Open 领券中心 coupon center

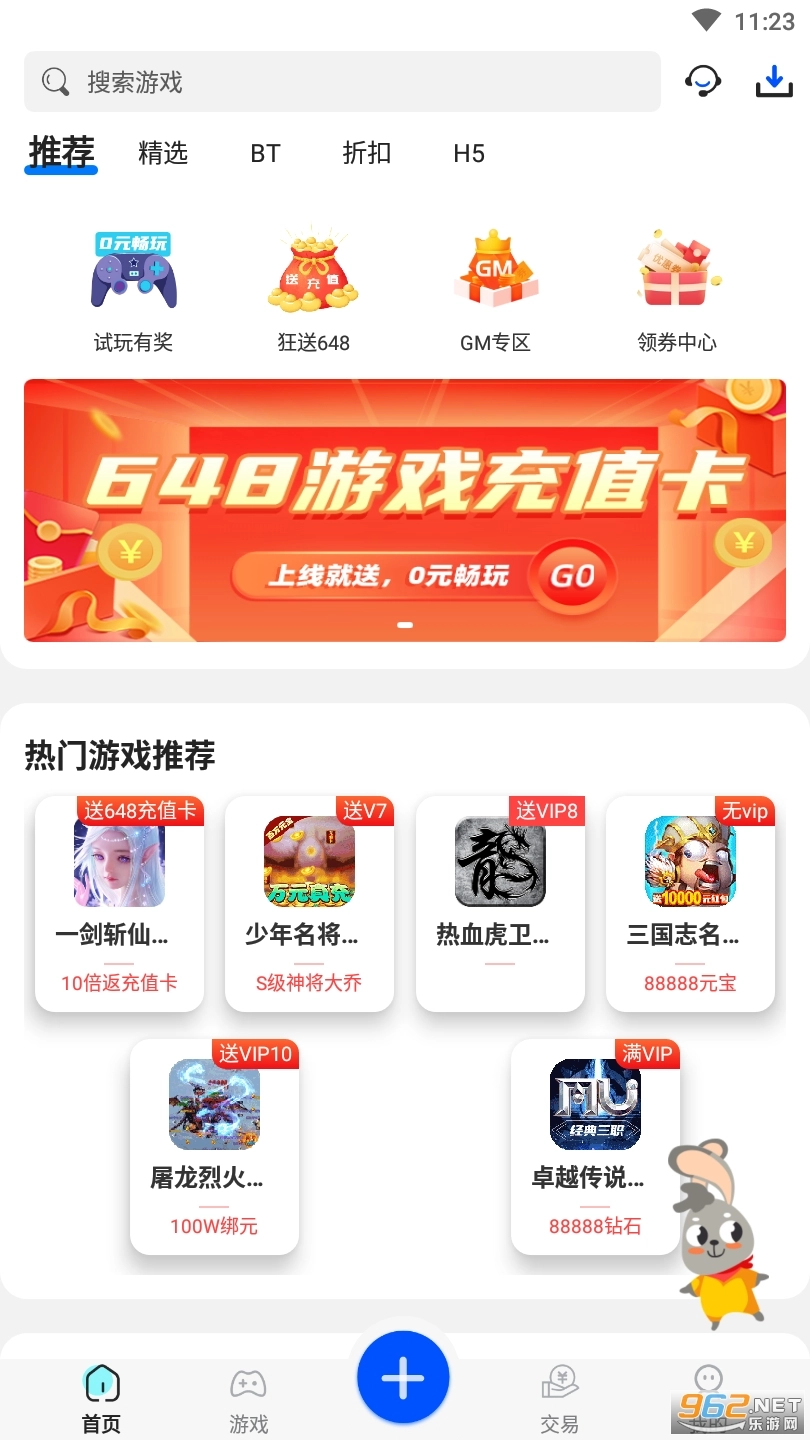click(677, 290)
